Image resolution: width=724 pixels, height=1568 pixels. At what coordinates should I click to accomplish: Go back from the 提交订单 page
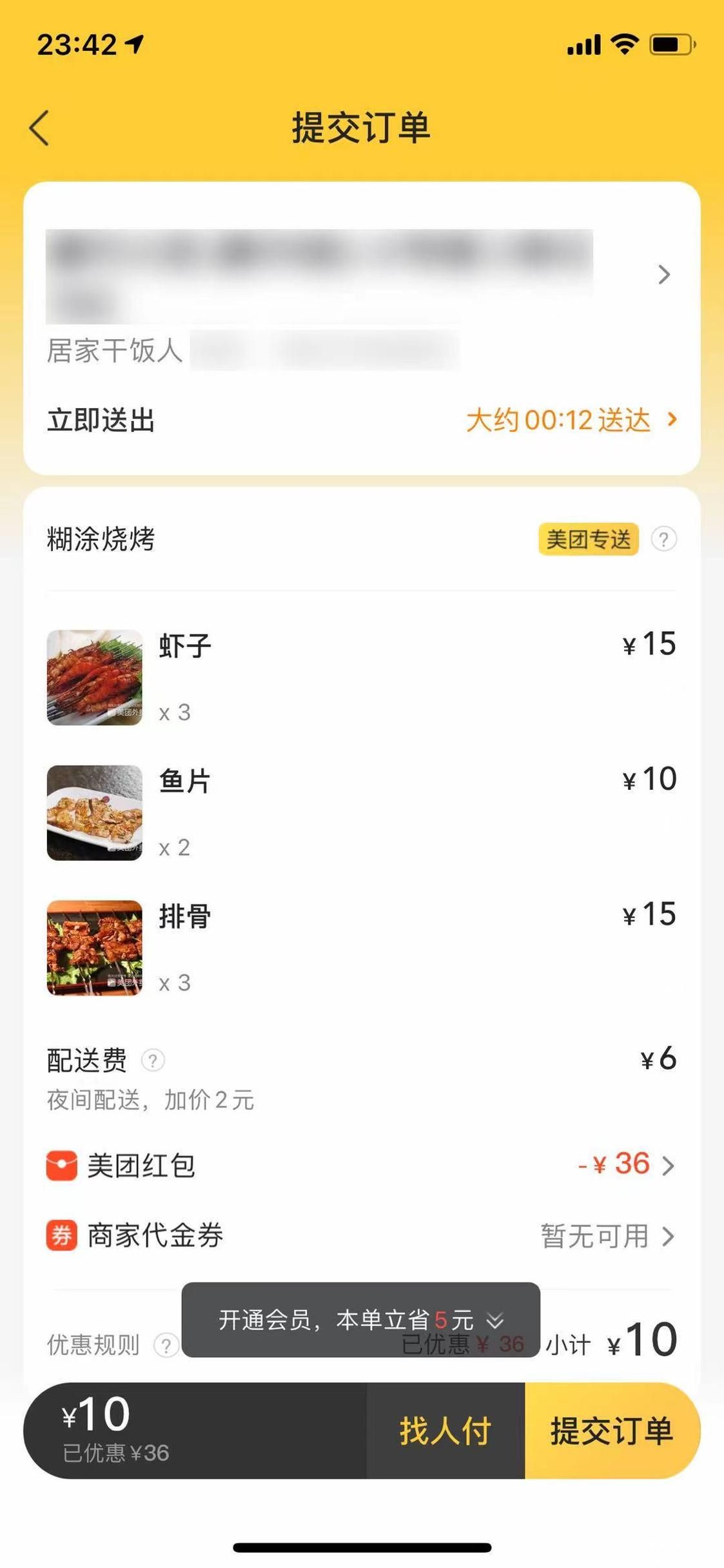point(40,128)
